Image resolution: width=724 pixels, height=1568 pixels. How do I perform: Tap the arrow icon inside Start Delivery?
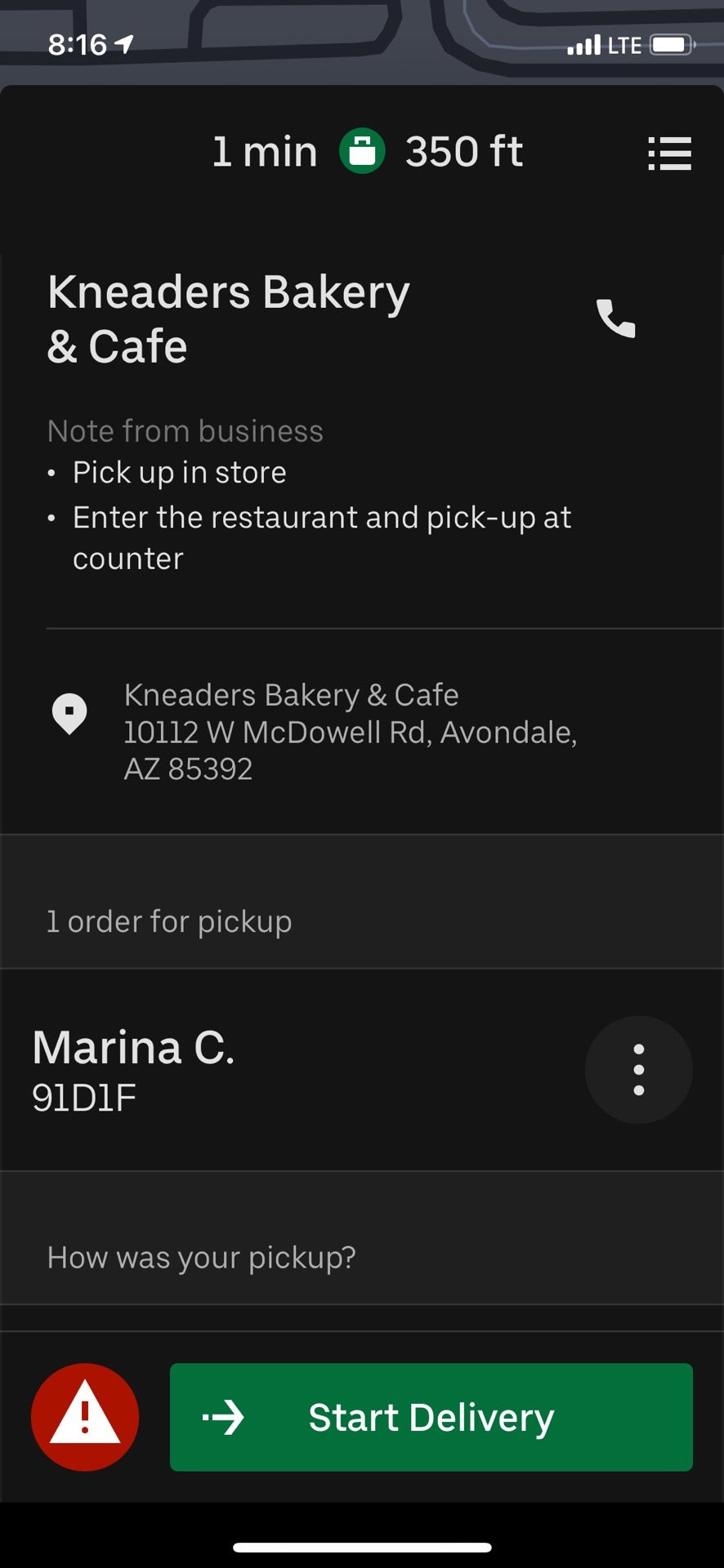pyautogui.click(x=225, y=1417)
